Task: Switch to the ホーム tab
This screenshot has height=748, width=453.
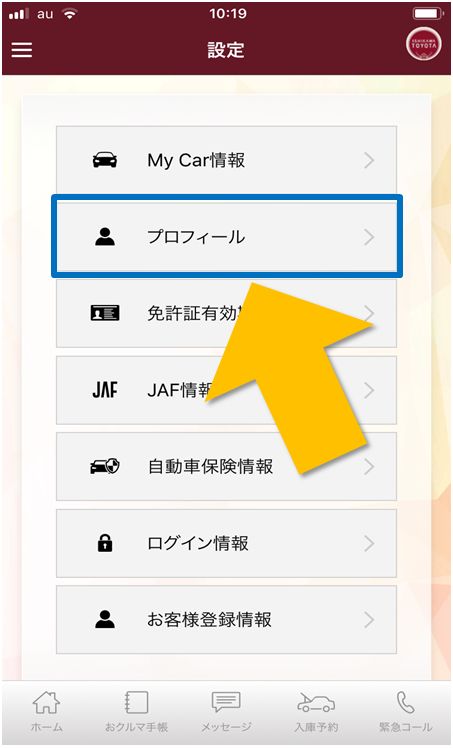Action: pyautogui.click(x=46, y=712)
